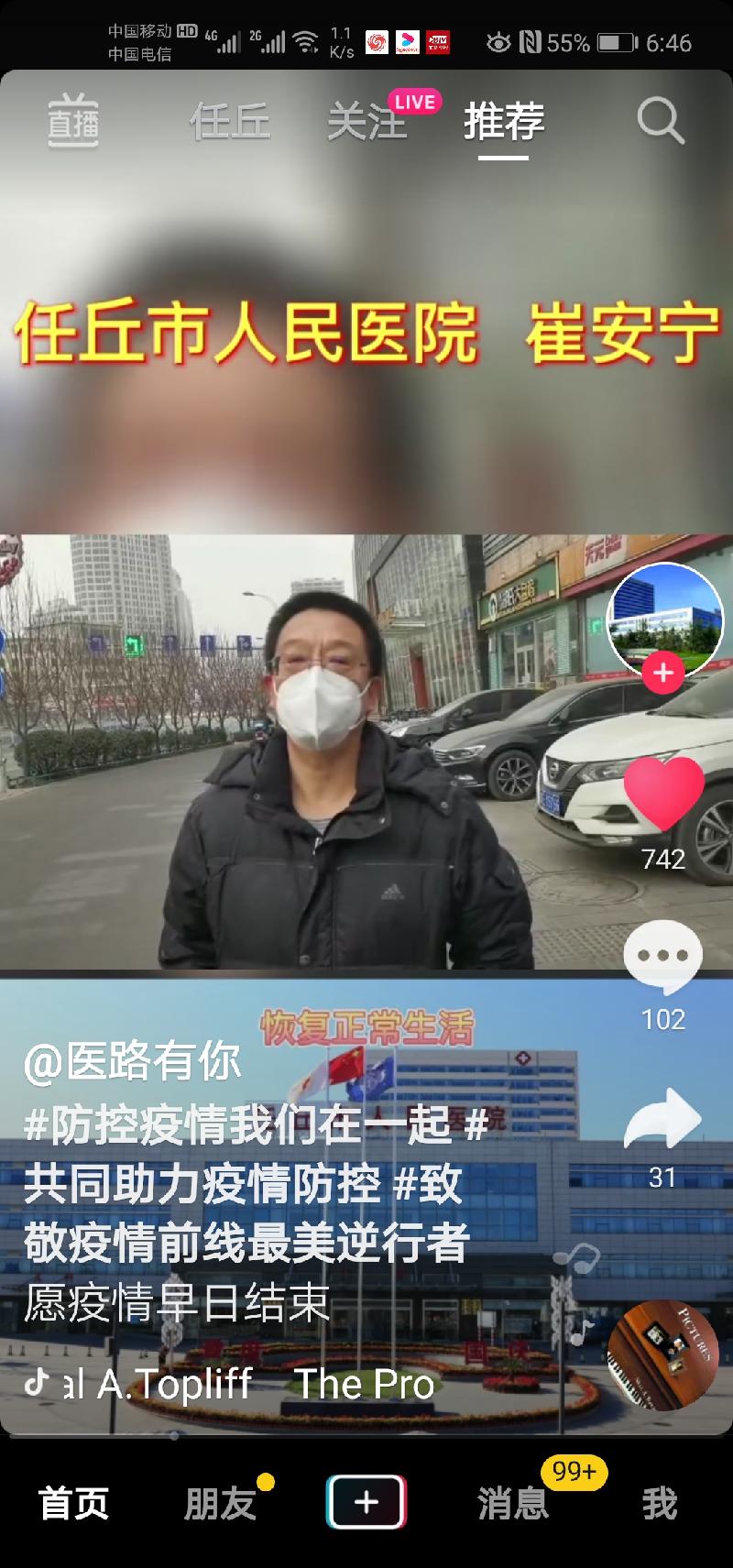Switch to the 关注 tab
Screen dimensions: 733x1568
pos(366,122)
